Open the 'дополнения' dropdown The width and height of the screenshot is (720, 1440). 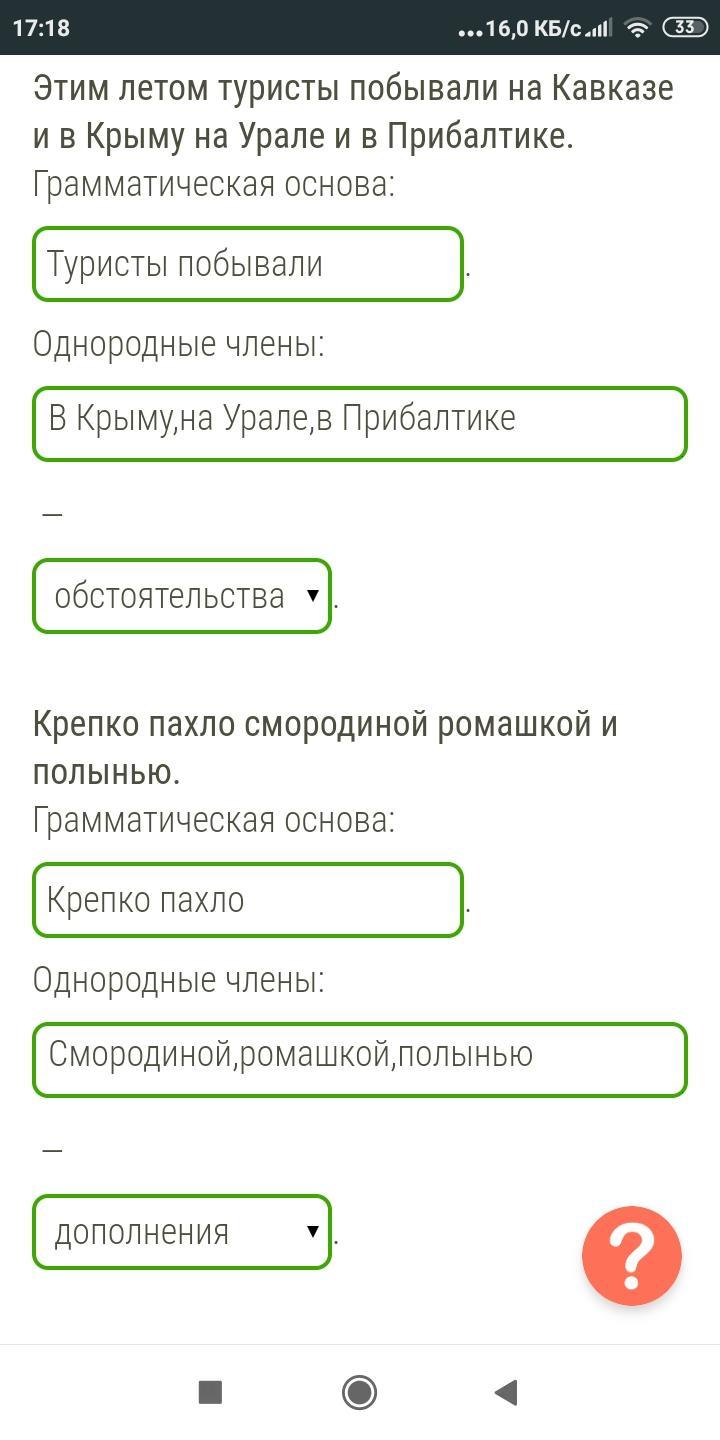(182, 1232)
